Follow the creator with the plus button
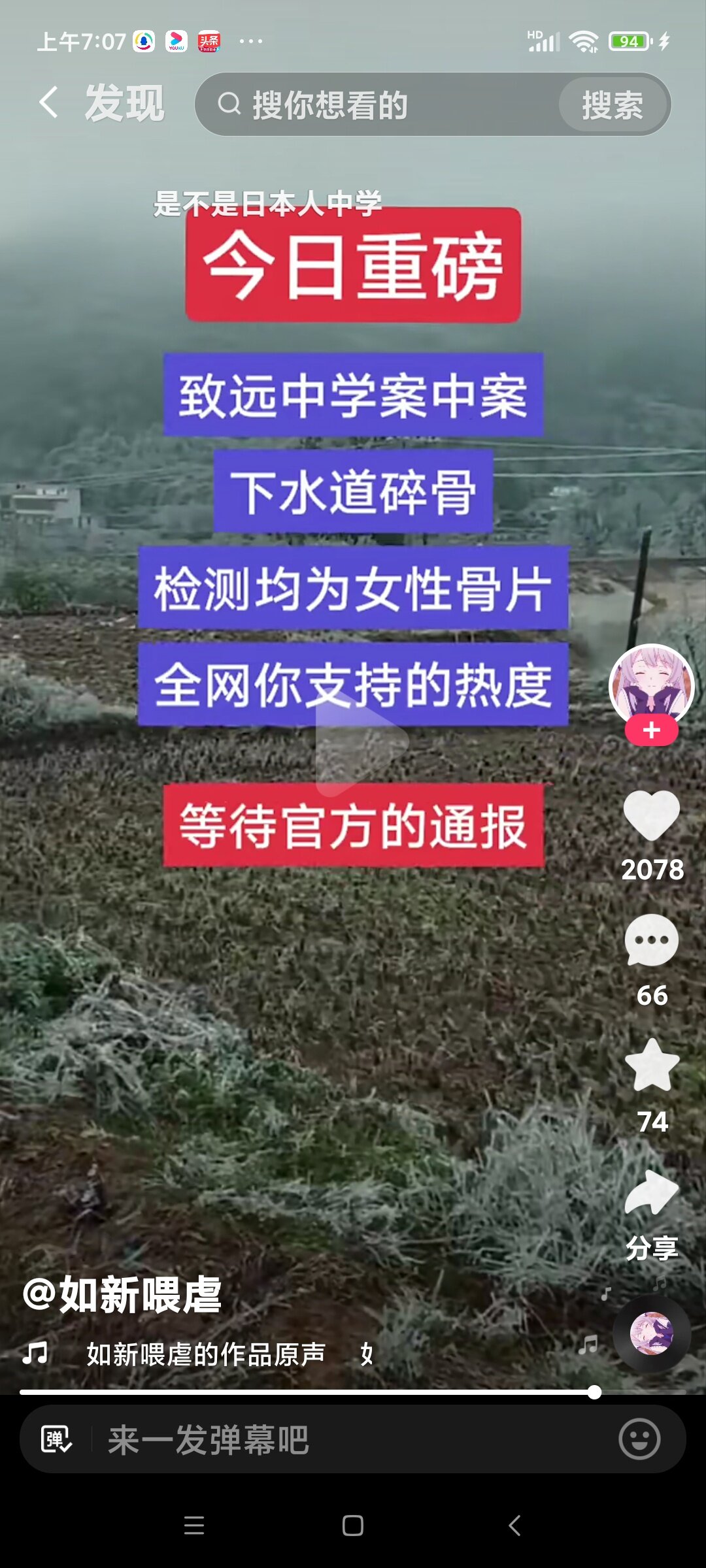 (x=651, y=730)
